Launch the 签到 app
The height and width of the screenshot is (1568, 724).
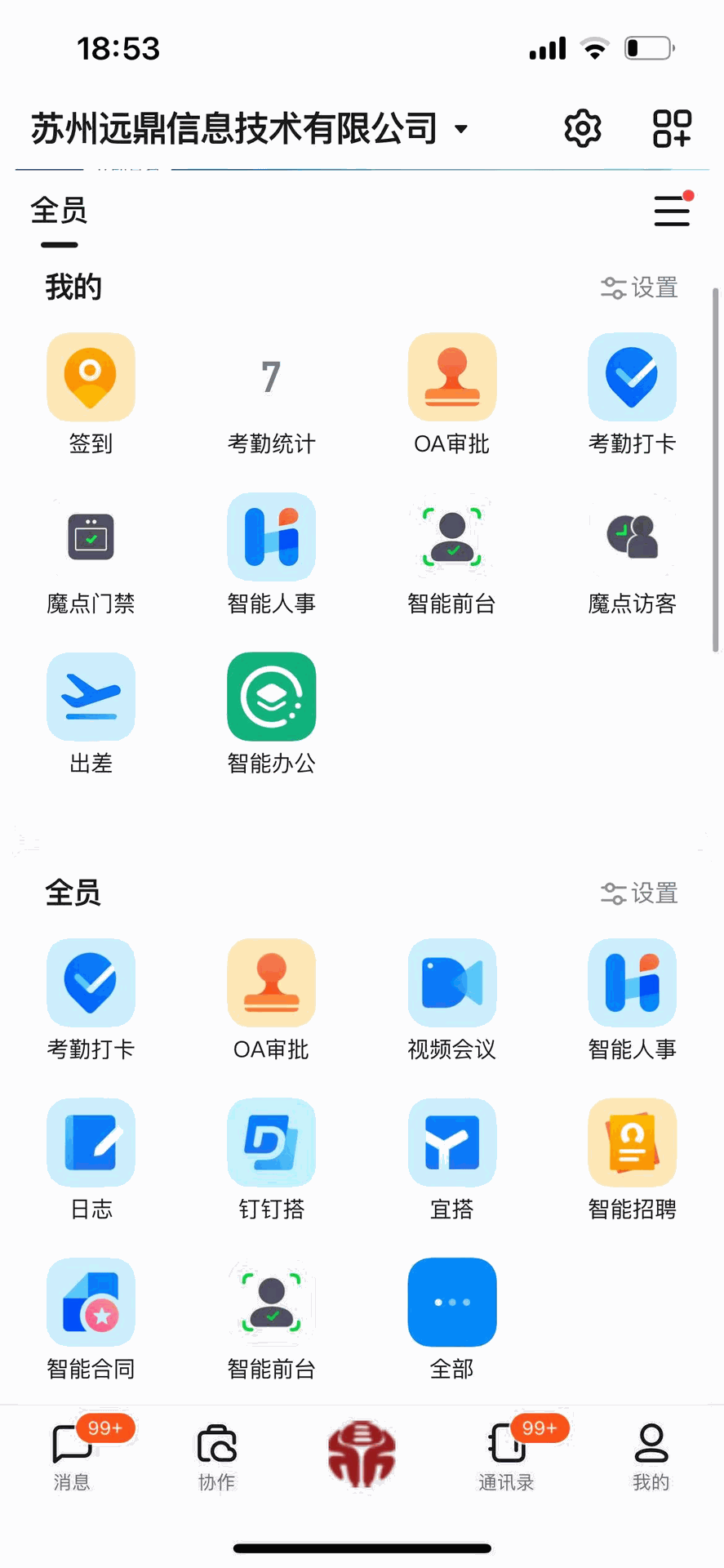pyautogui.click(x=91, y=394)
